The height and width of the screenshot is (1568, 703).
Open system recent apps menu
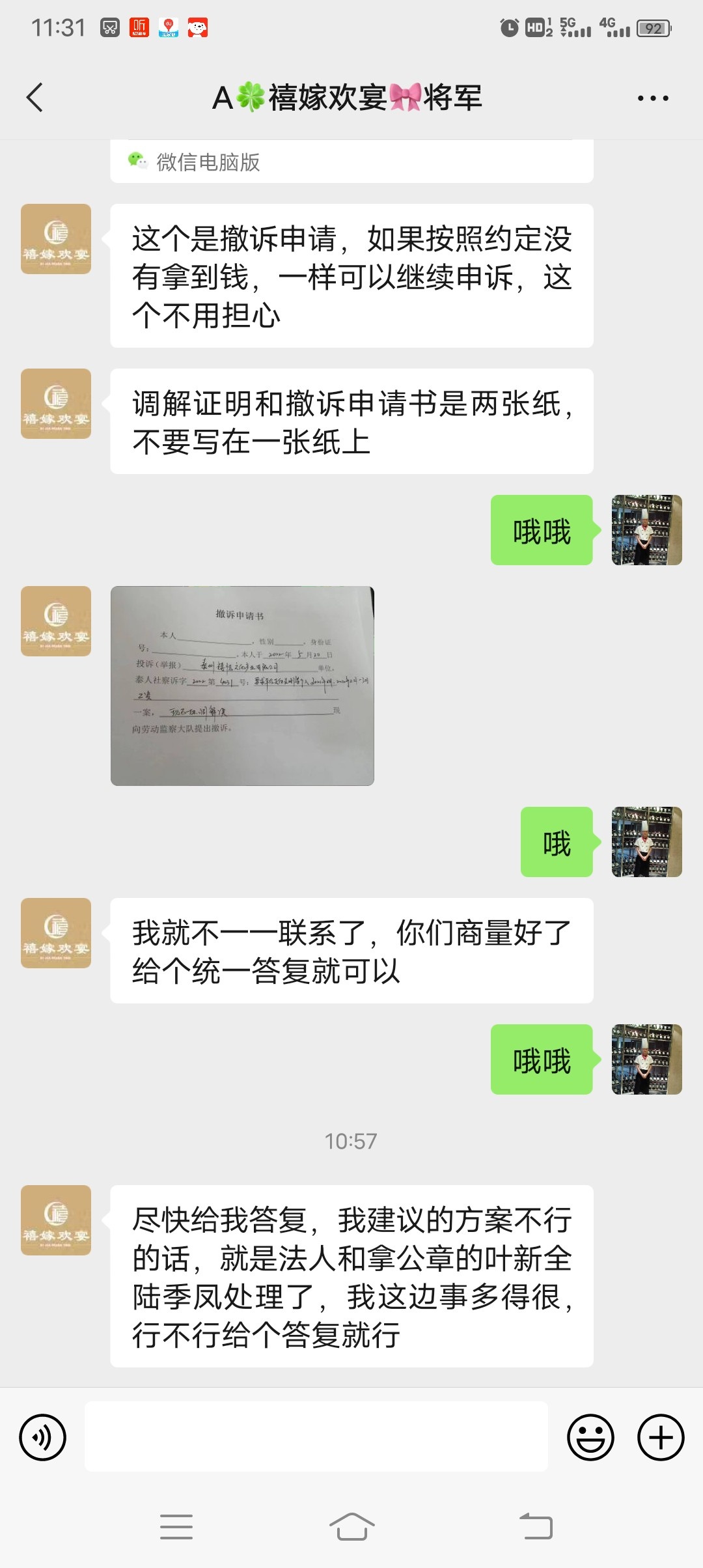(176, 1526)
